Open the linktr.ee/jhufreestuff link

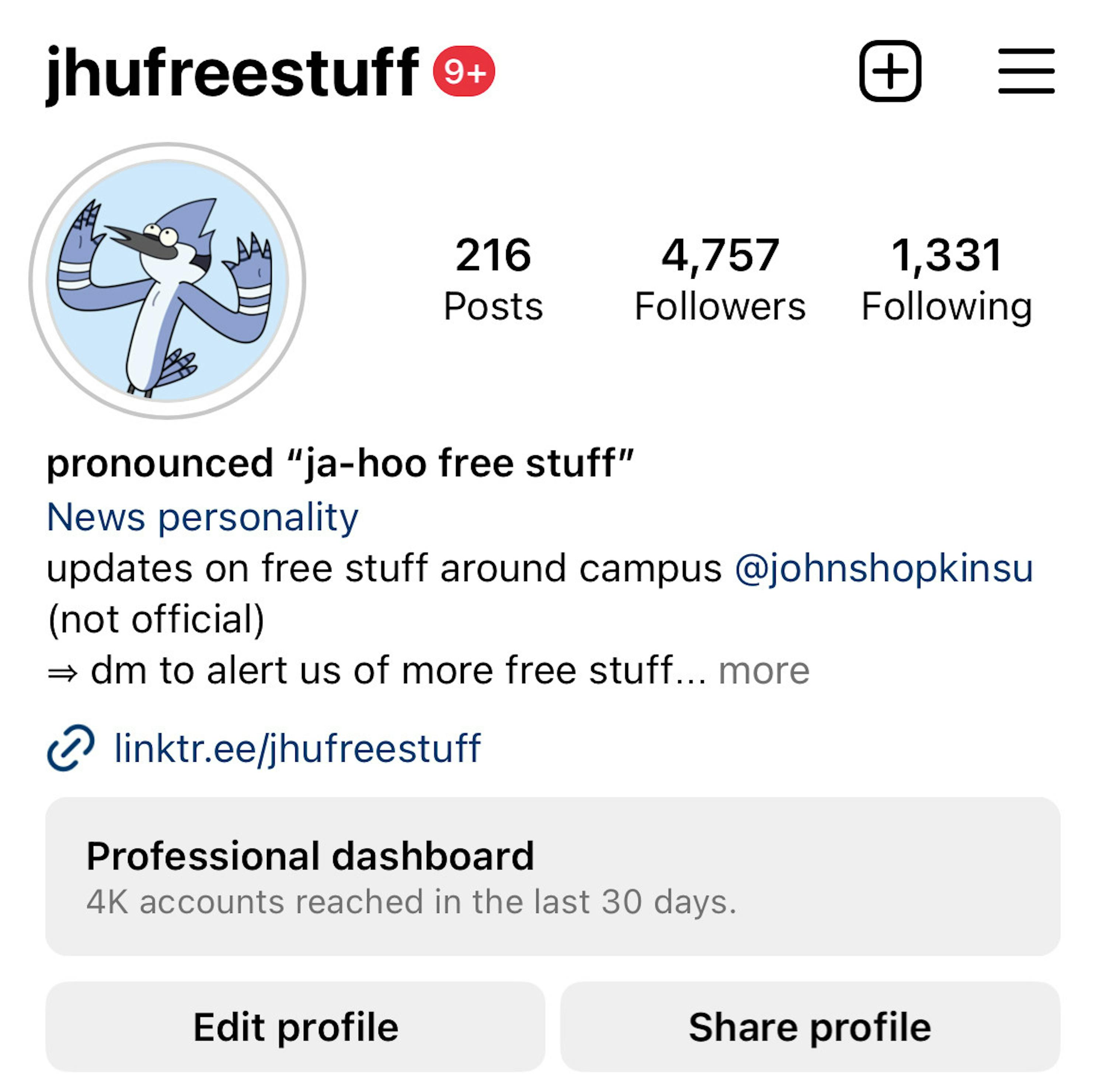click(296, 748)
